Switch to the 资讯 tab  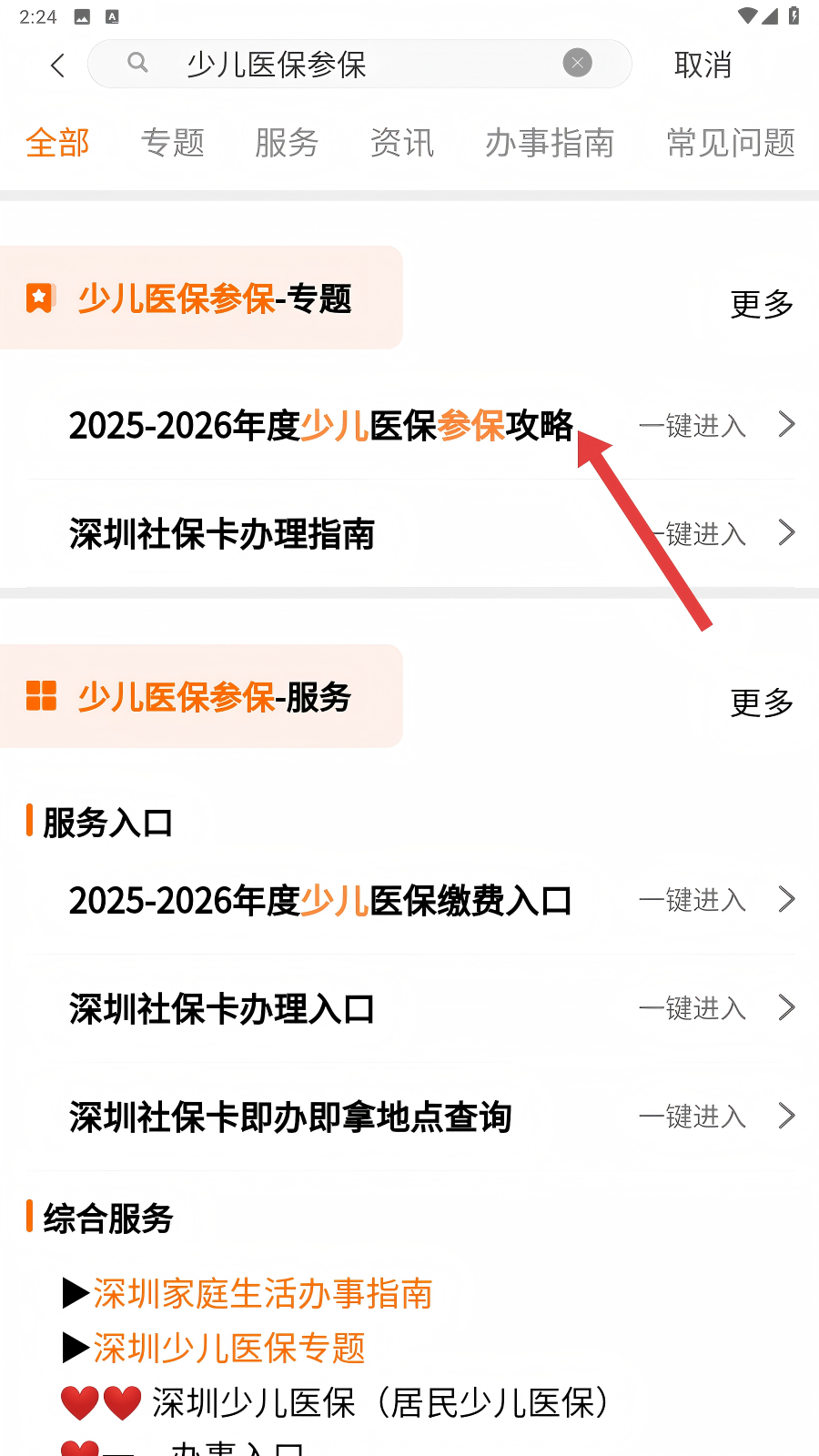402,143
